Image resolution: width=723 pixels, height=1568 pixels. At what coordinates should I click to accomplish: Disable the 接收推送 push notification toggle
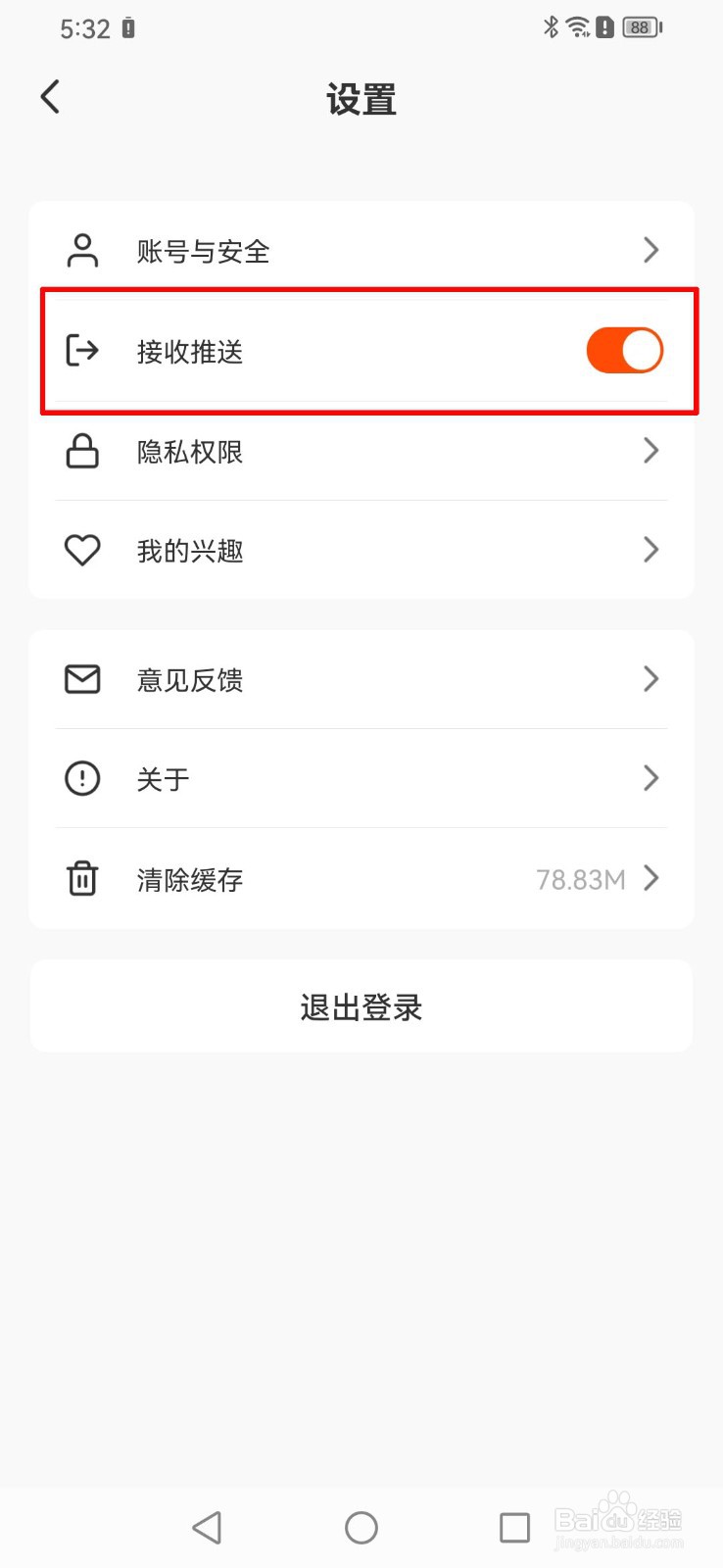[624, 350]
